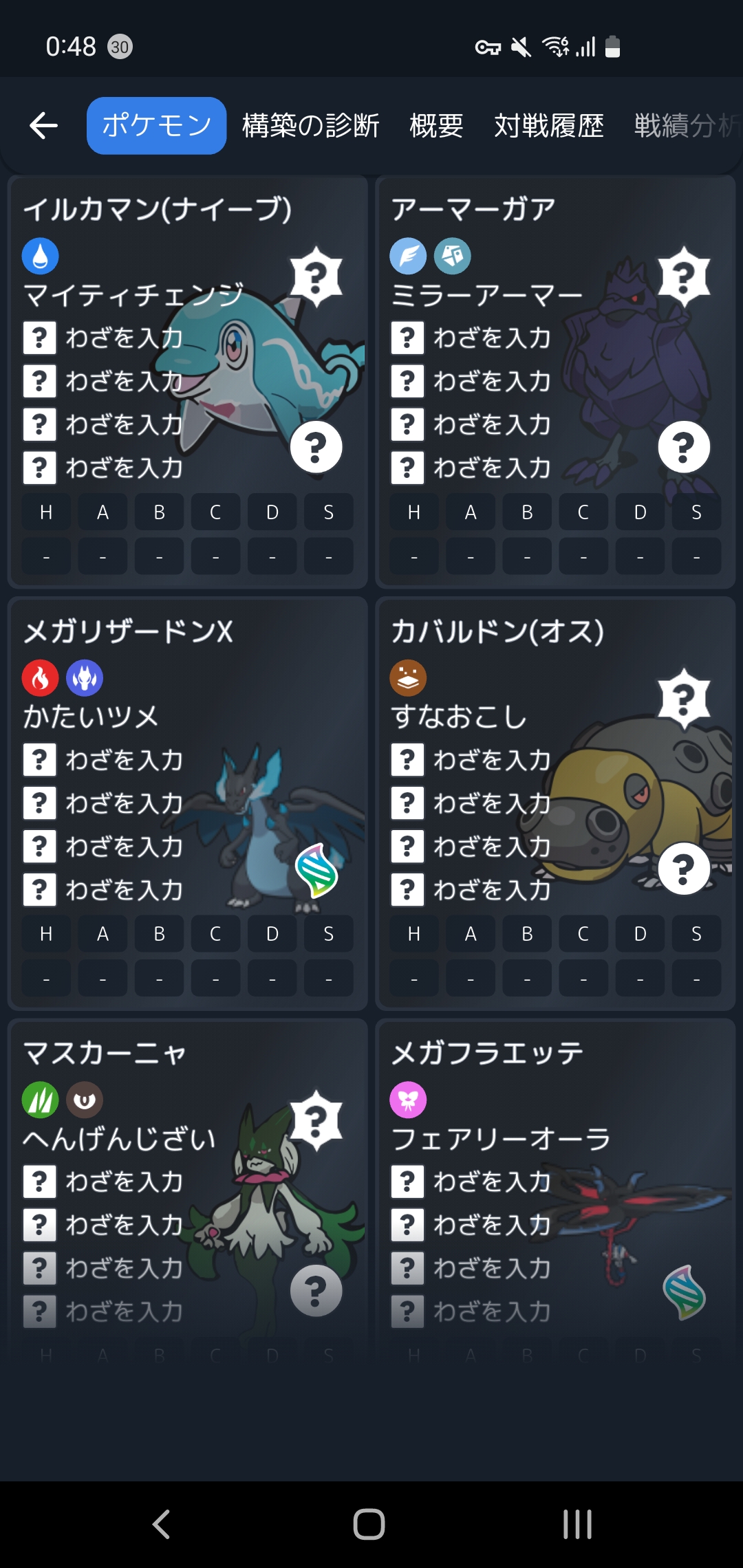Switch to the 概要 tab
The image size is (743, 1568).
(x=436, y=126)
